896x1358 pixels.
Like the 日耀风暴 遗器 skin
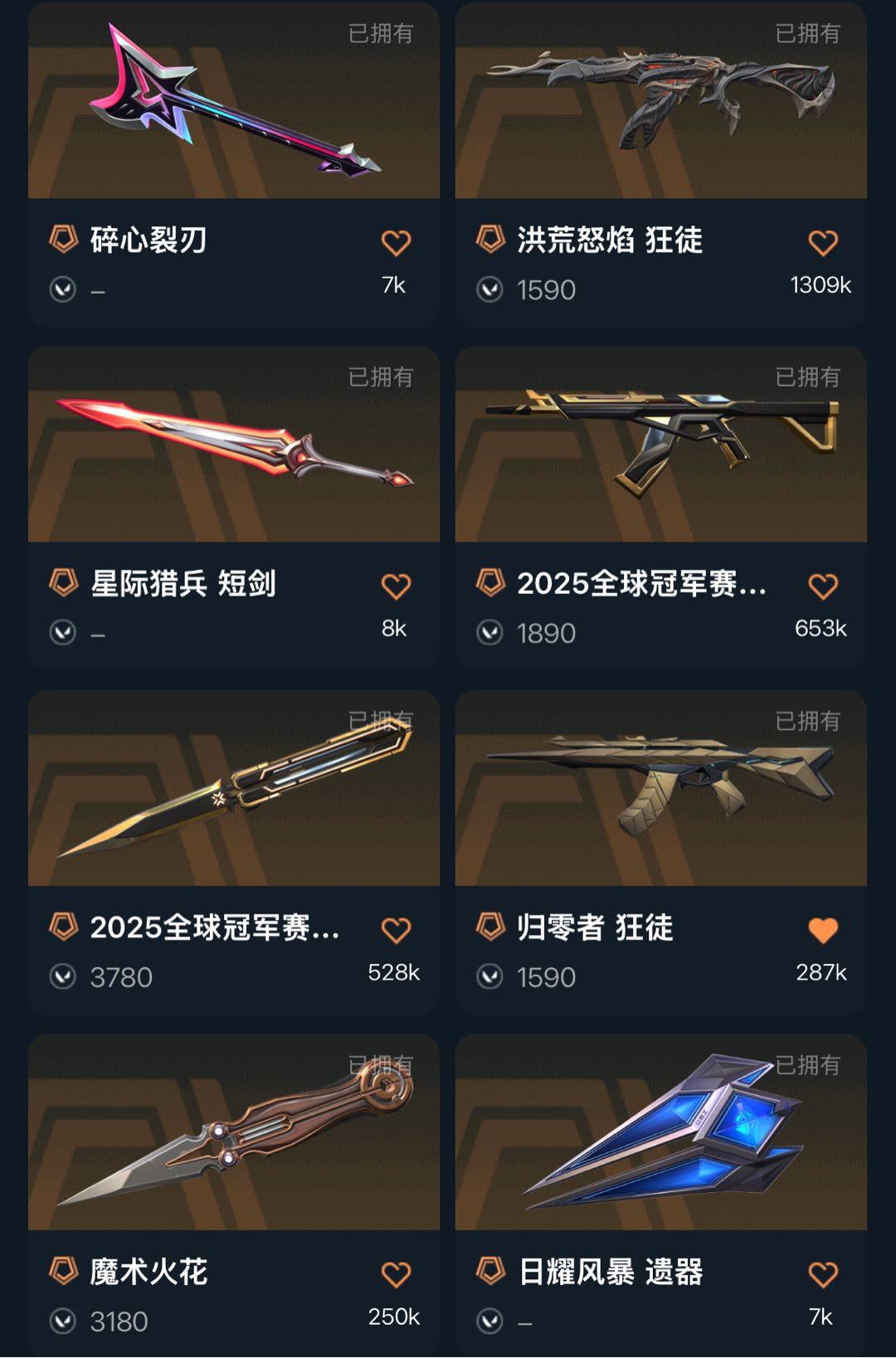tap(823, 1274)
